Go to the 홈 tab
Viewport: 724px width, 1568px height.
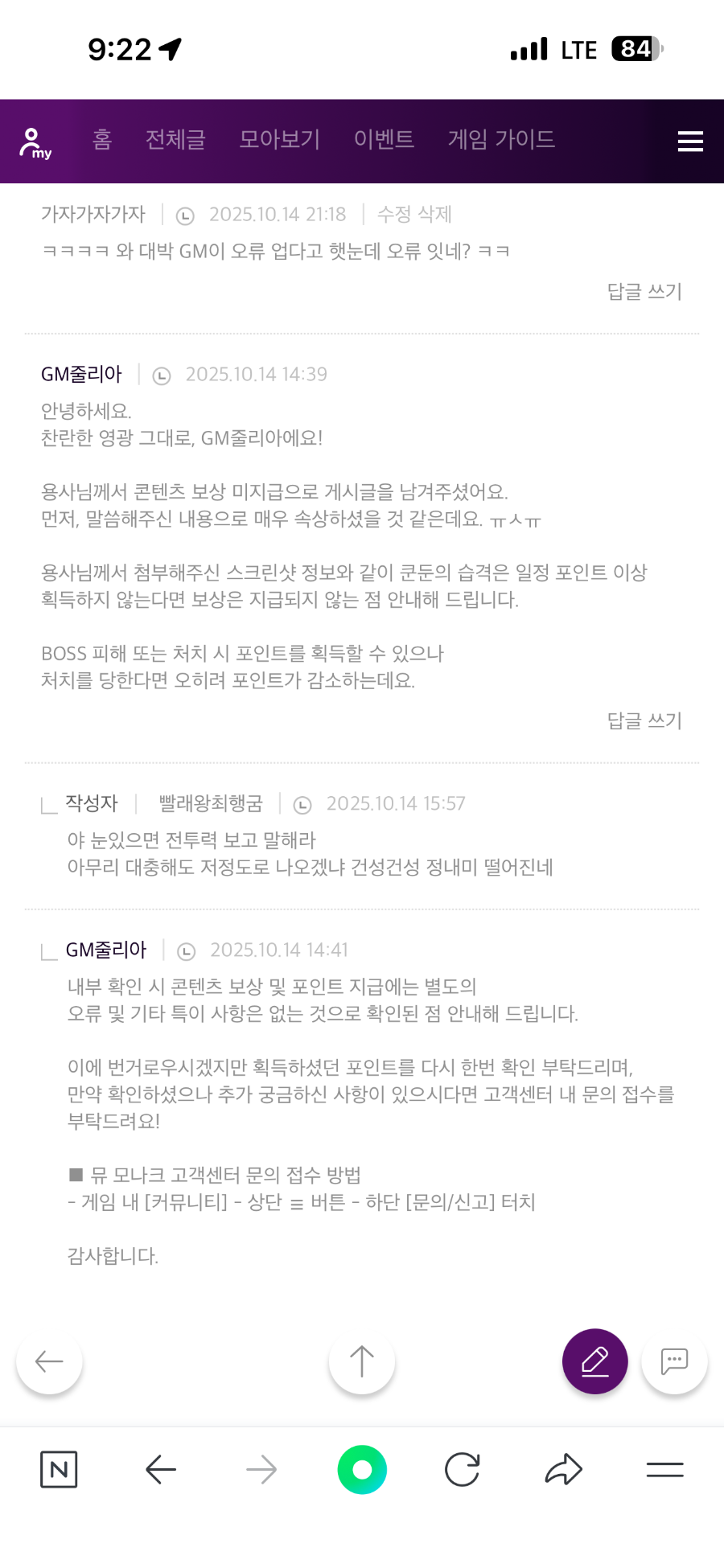point(102,140)
